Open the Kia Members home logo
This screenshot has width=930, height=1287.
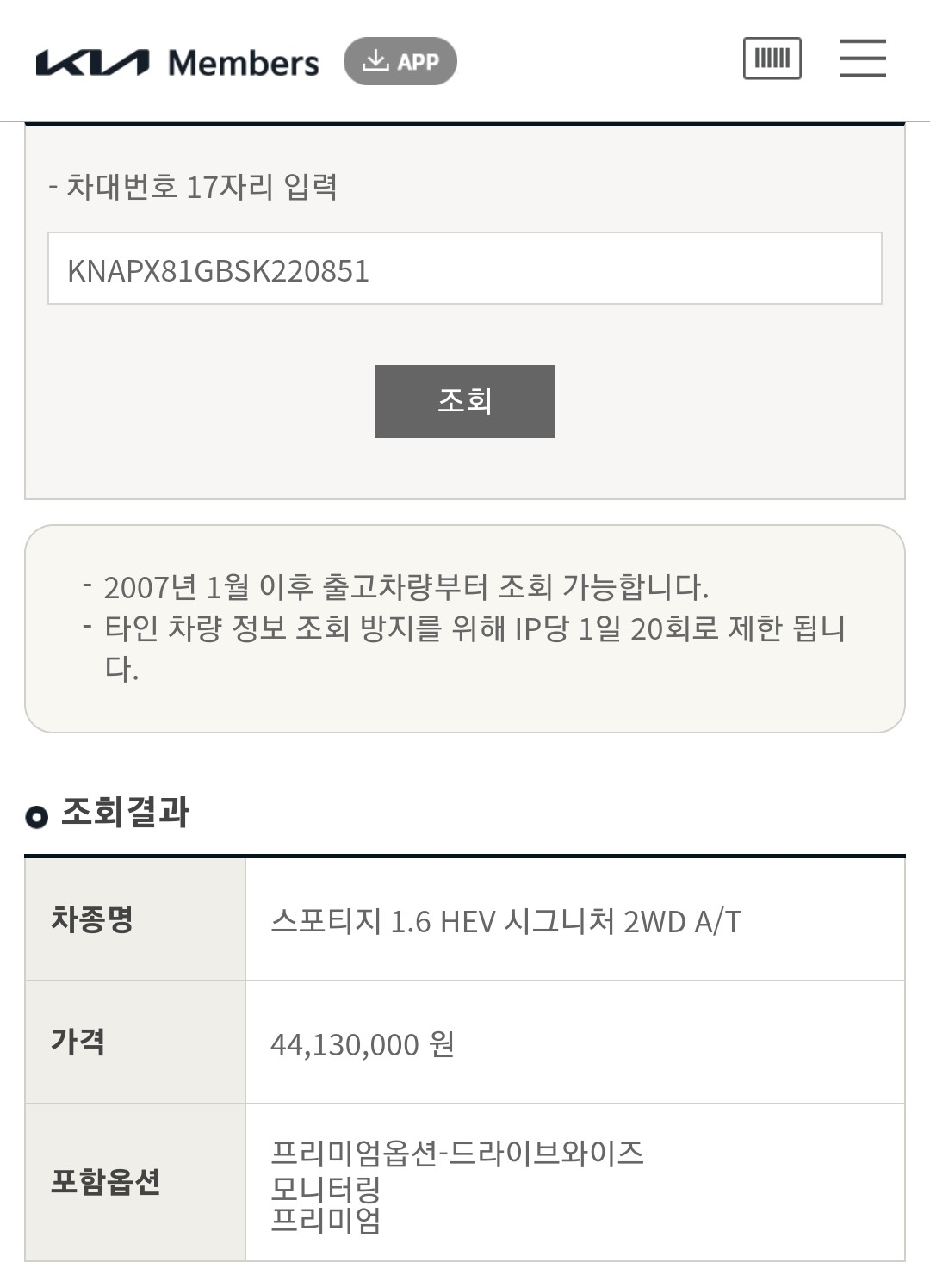coord(177,62)
